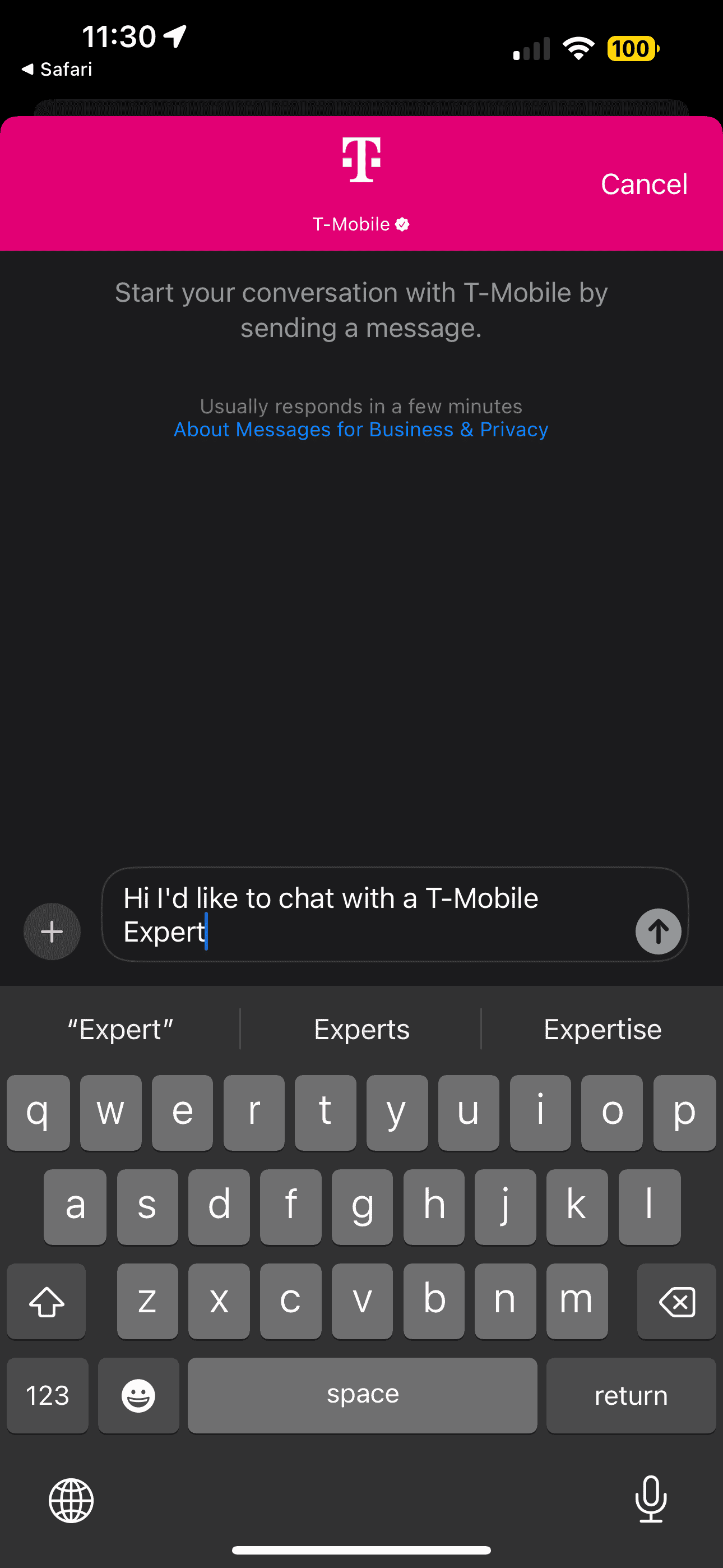Return to Safari via the back link

57,70
